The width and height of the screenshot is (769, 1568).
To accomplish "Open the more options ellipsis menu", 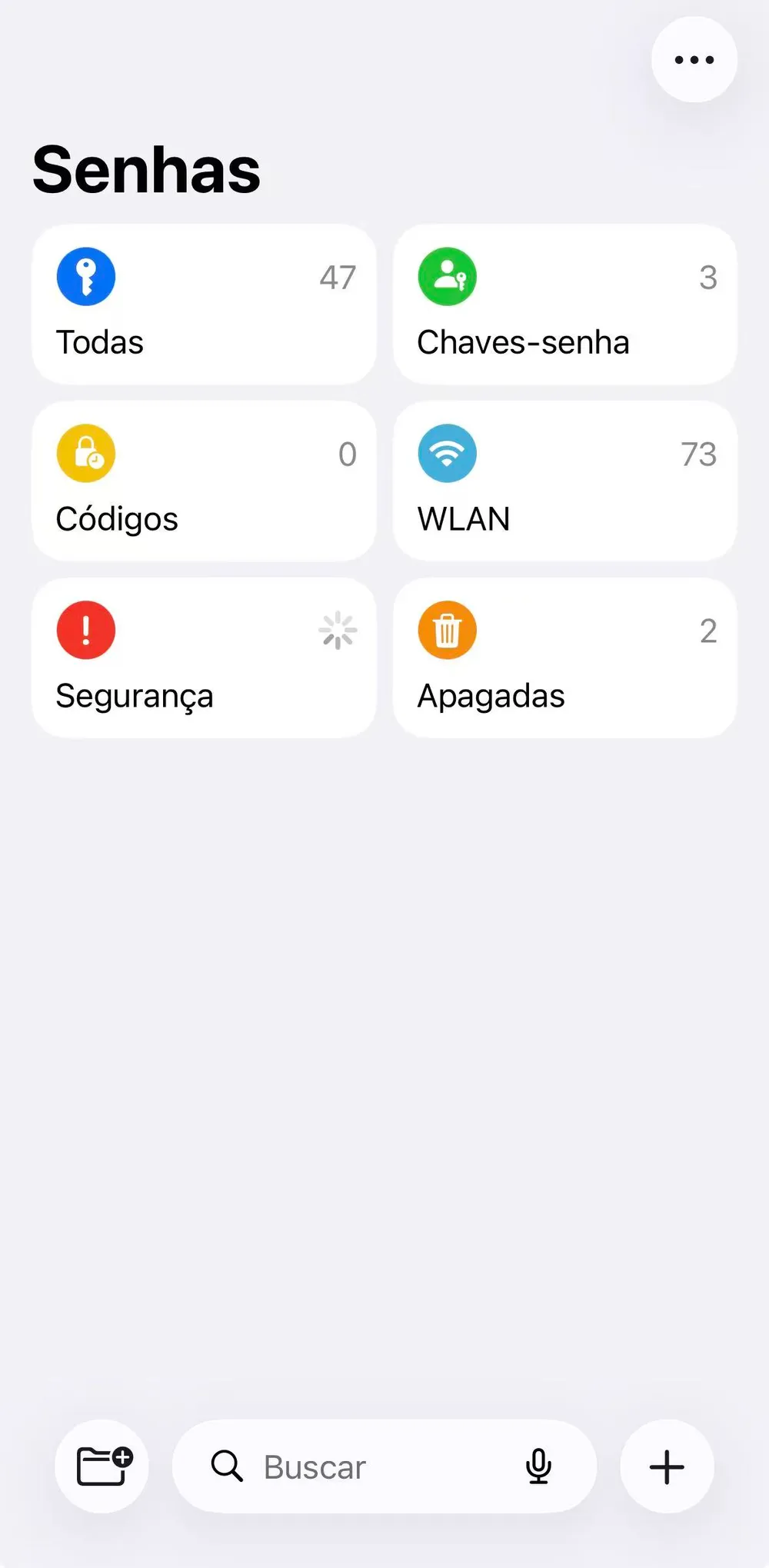I will point(692,59).
